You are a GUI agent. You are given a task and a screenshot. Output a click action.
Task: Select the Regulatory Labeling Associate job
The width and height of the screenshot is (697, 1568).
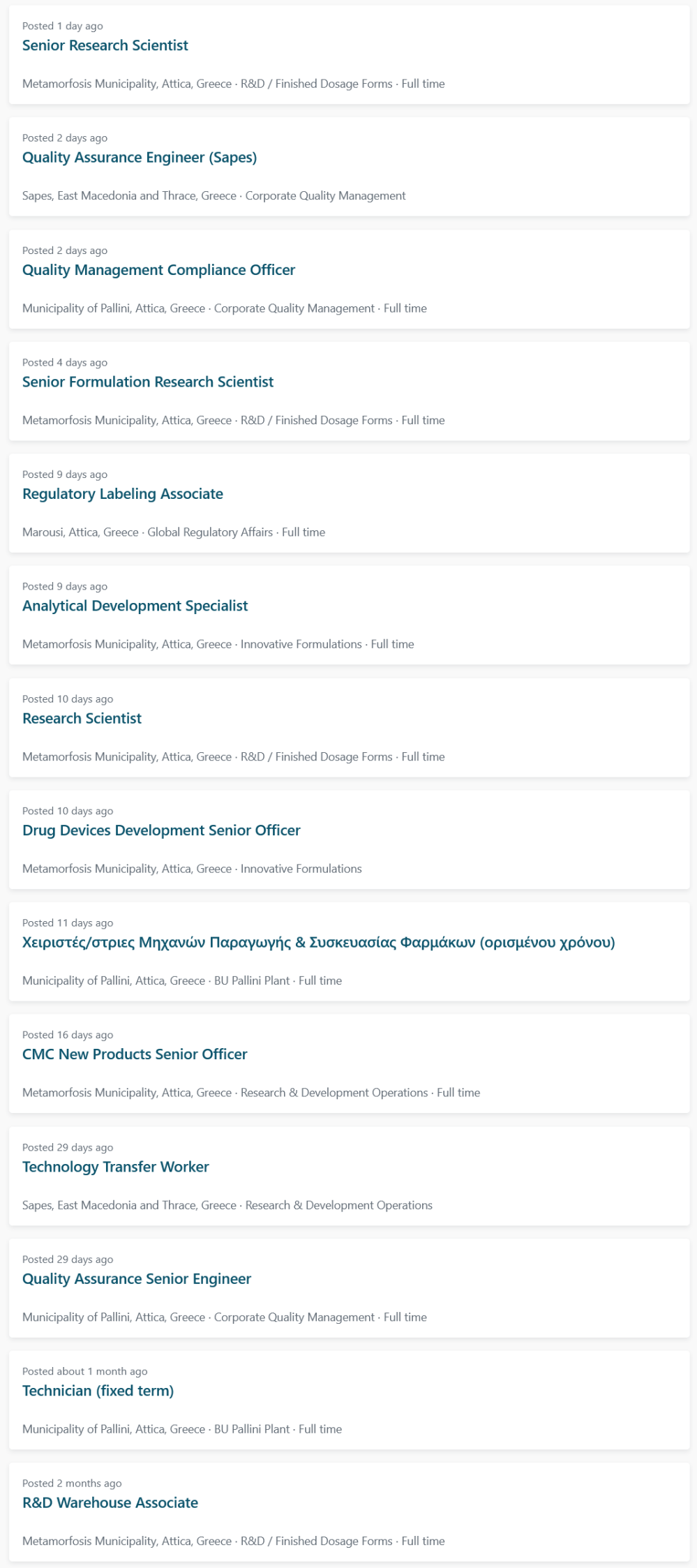[x=123, y=495]
